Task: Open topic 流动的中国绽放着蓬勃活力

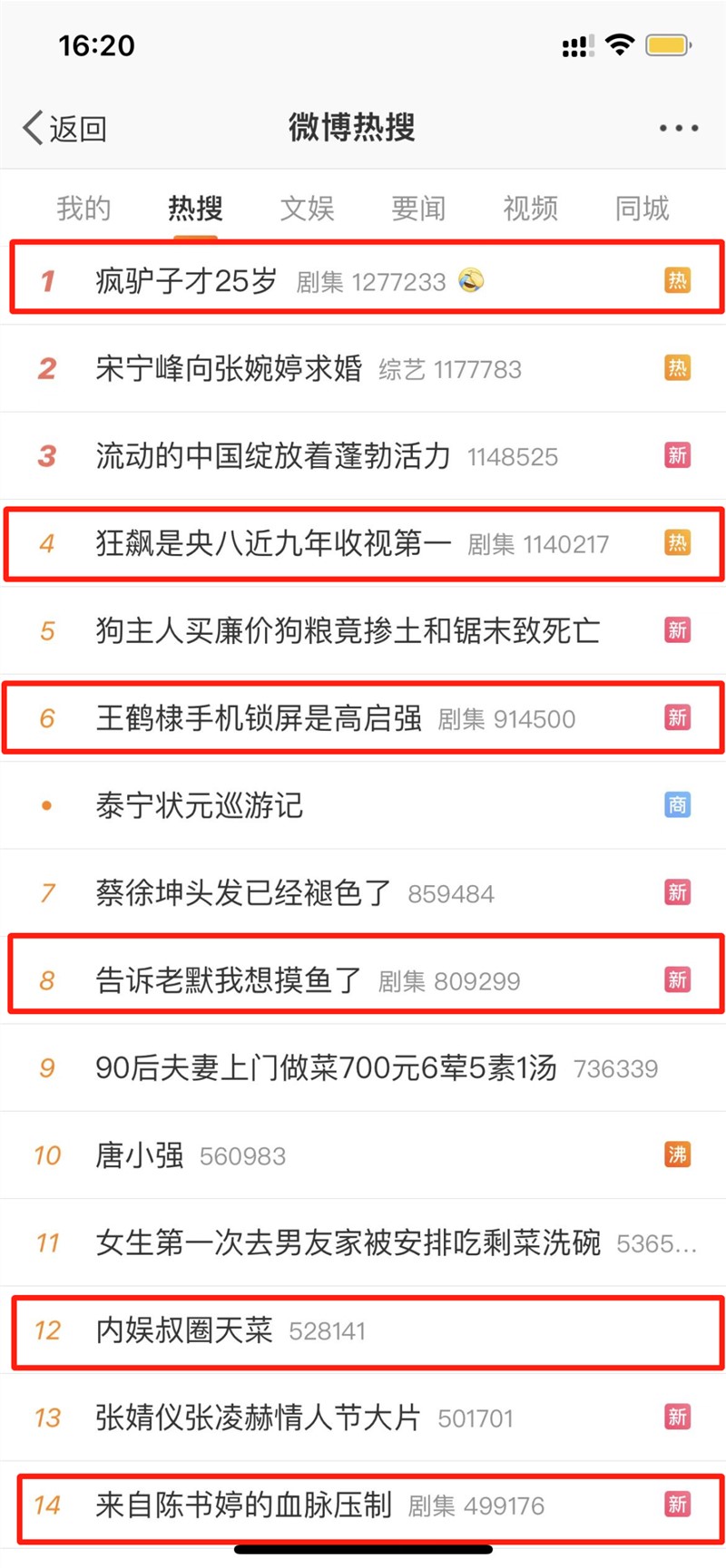Action: tap(363, 455)
